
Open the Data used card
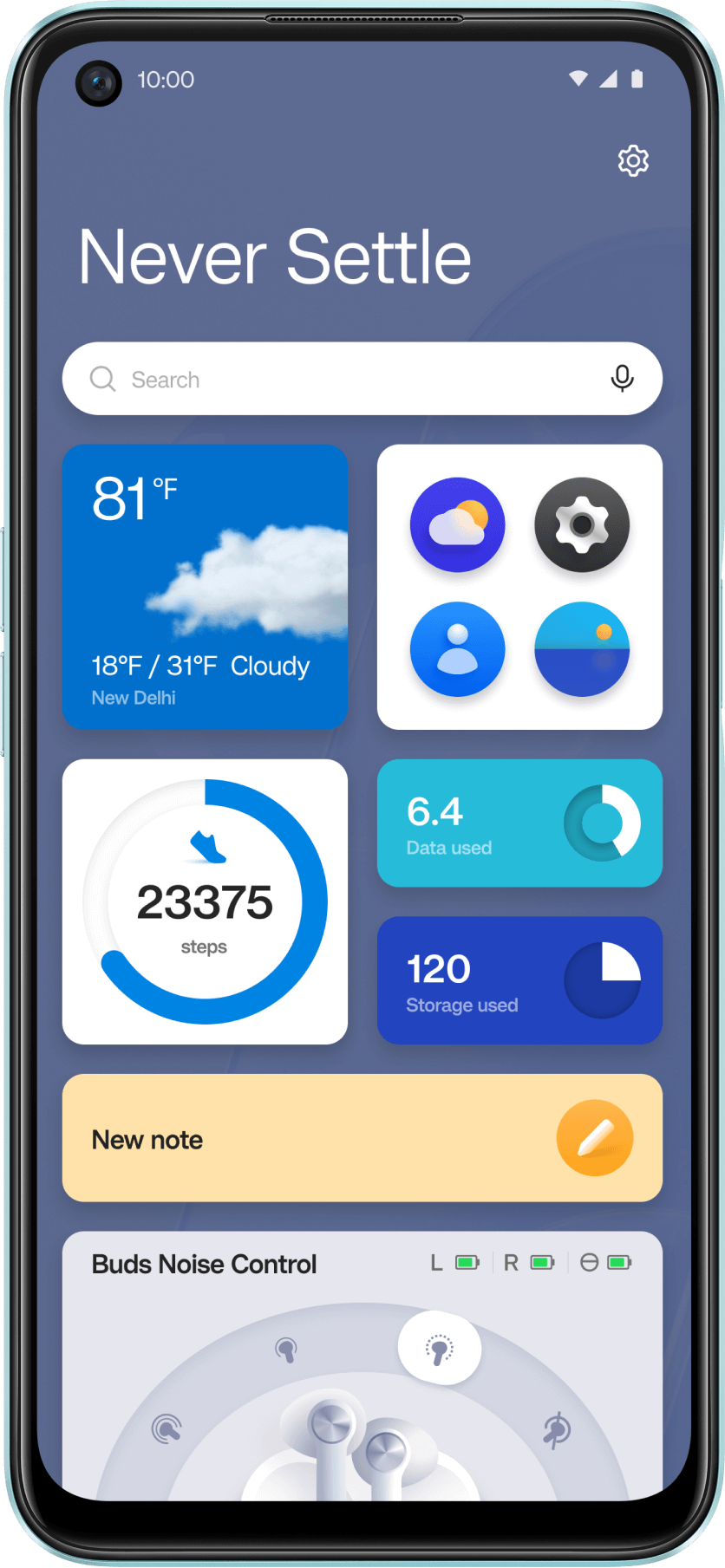[519, 823]
